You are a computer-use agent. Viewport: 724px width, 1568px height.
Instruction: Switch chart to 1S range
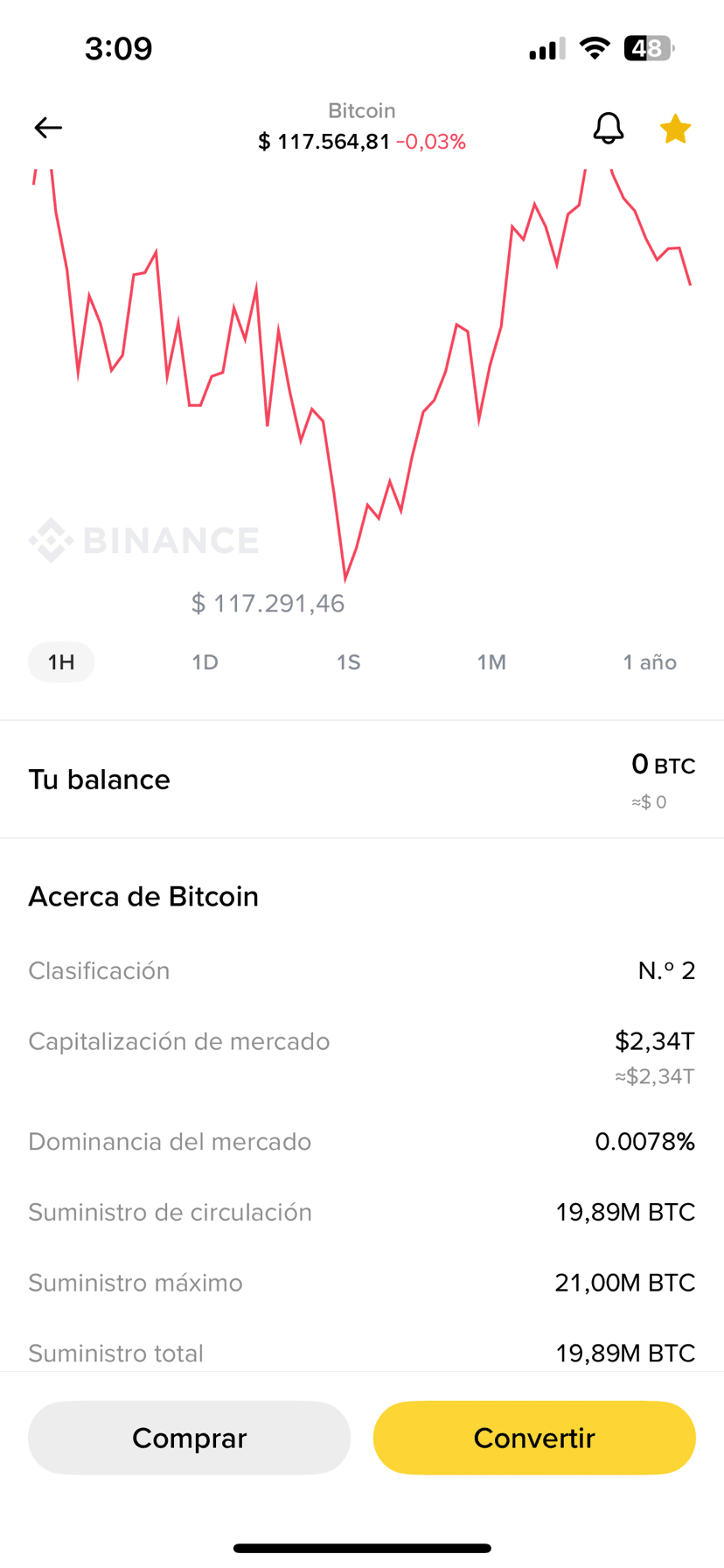[x=349, y=662]
